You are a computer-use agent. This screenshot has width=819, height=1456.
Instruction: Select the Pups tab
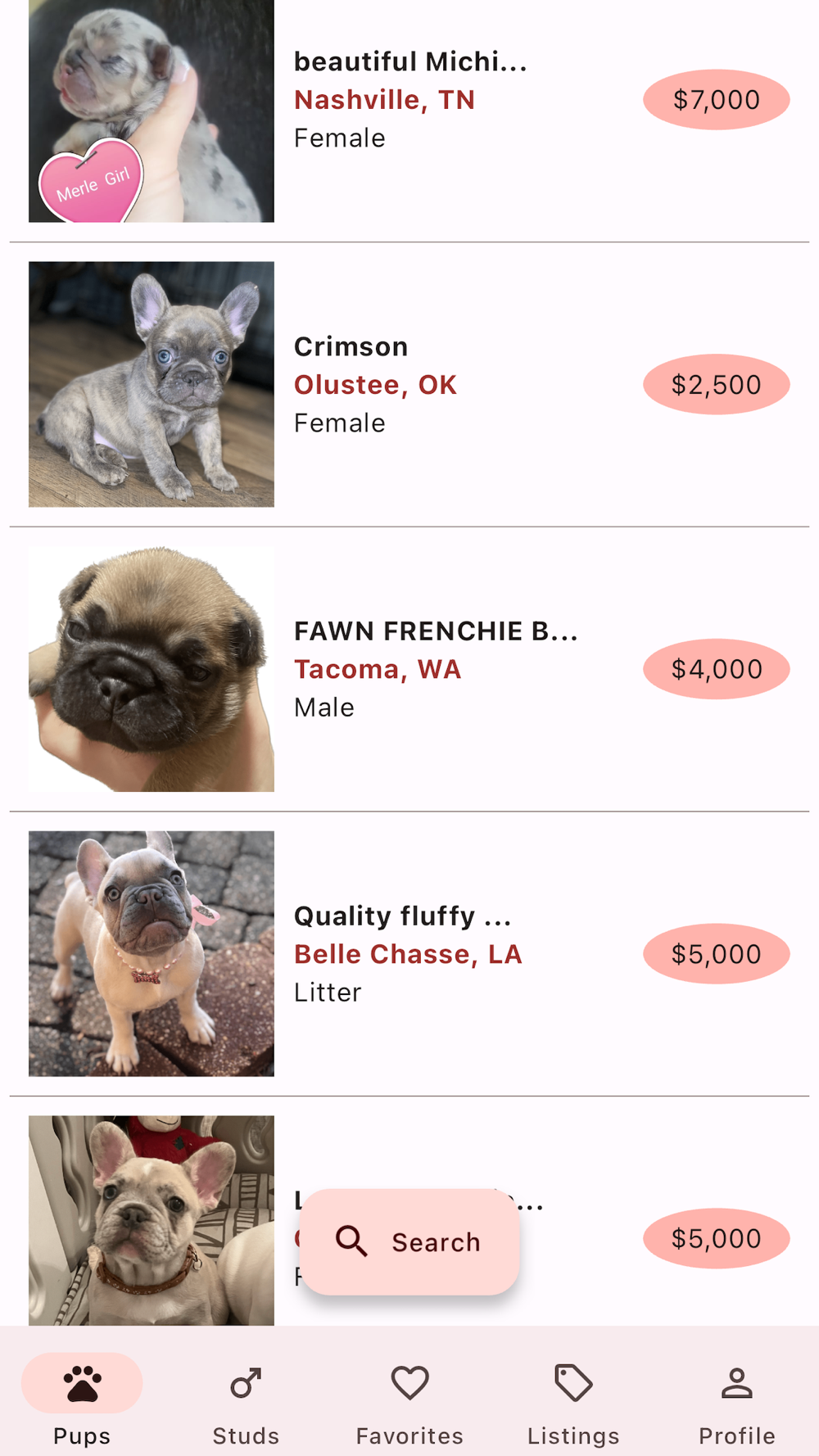point(82,1404)
